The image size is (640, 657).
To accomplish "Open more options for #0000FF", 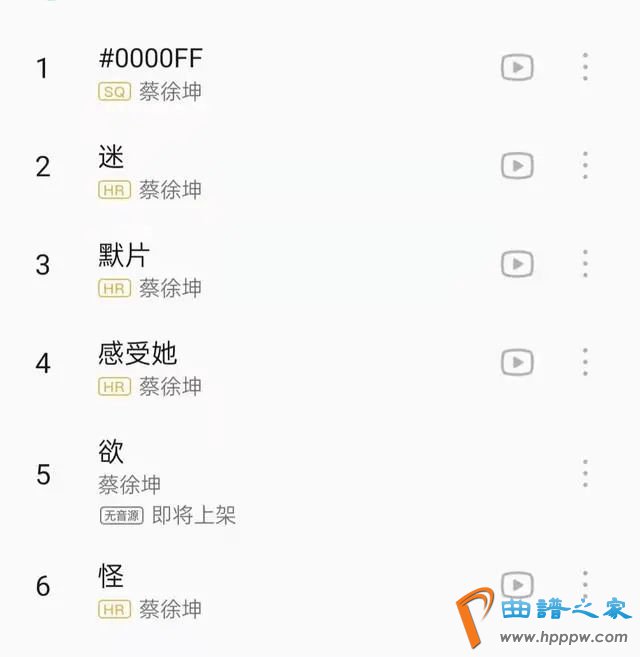I will click(x=585, y=68).
